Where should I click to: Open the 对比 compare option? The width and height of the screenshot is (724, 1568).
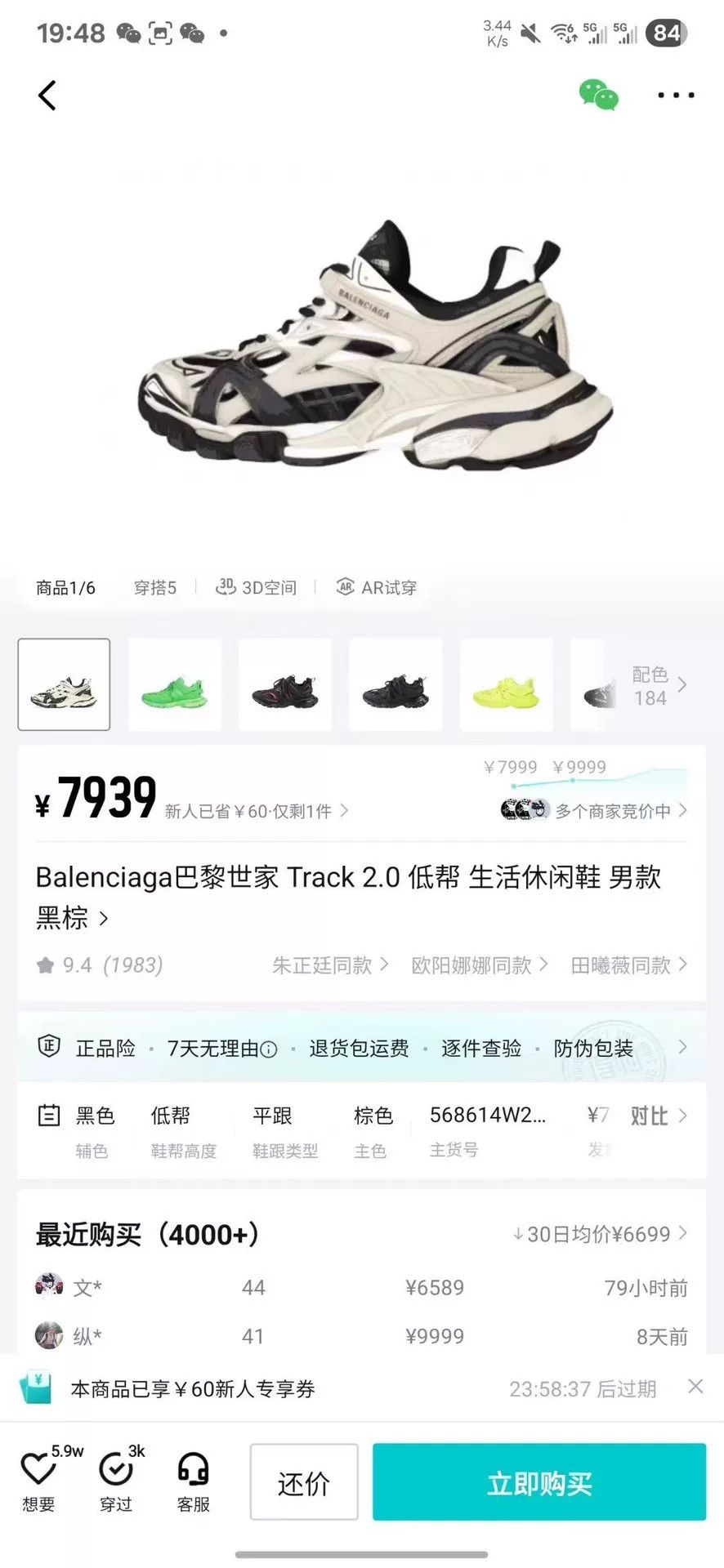coord(658,1116)
